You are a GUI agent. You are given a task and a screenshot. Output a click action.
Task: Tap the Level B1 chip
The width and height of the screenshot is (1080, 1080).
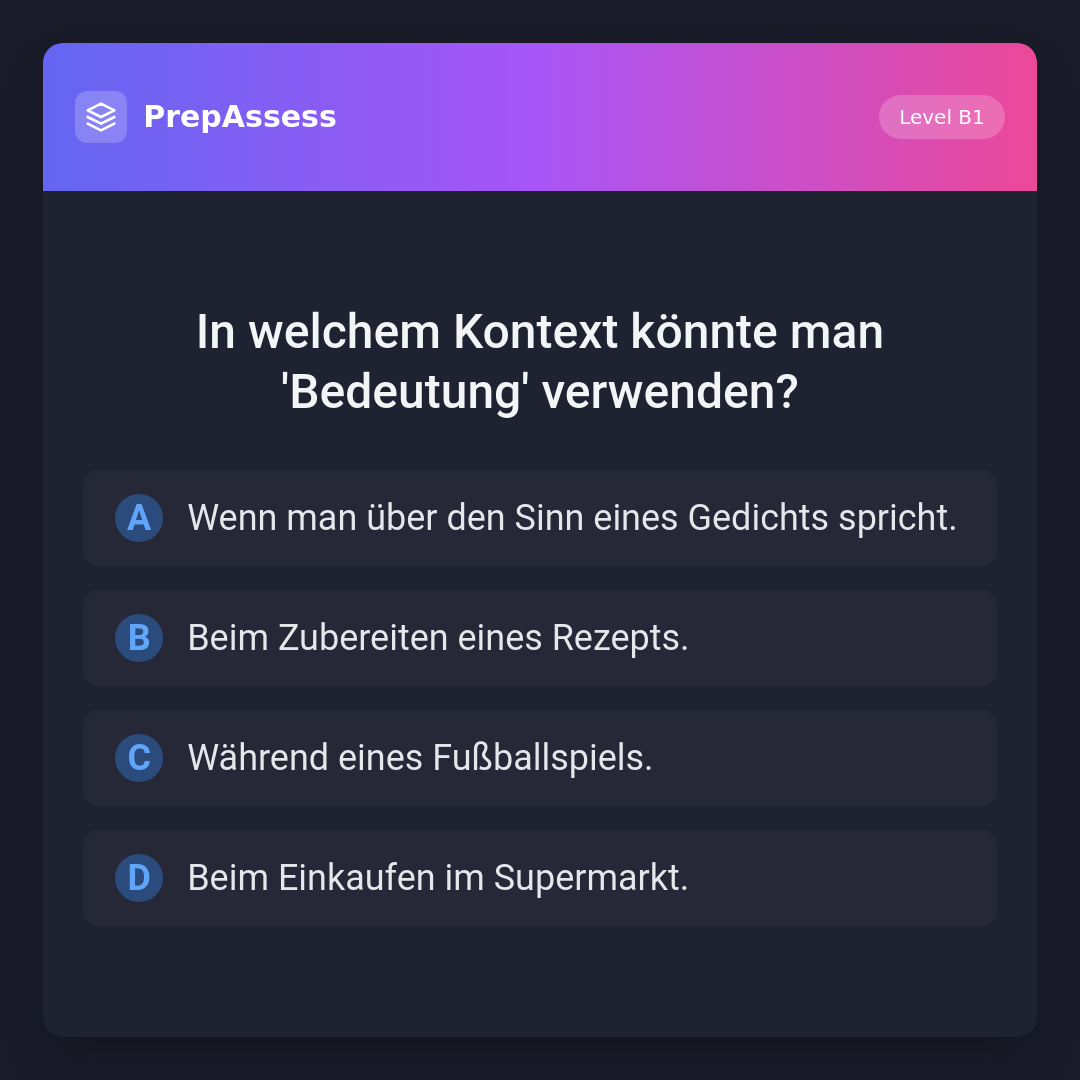click(x=941, y=117)
